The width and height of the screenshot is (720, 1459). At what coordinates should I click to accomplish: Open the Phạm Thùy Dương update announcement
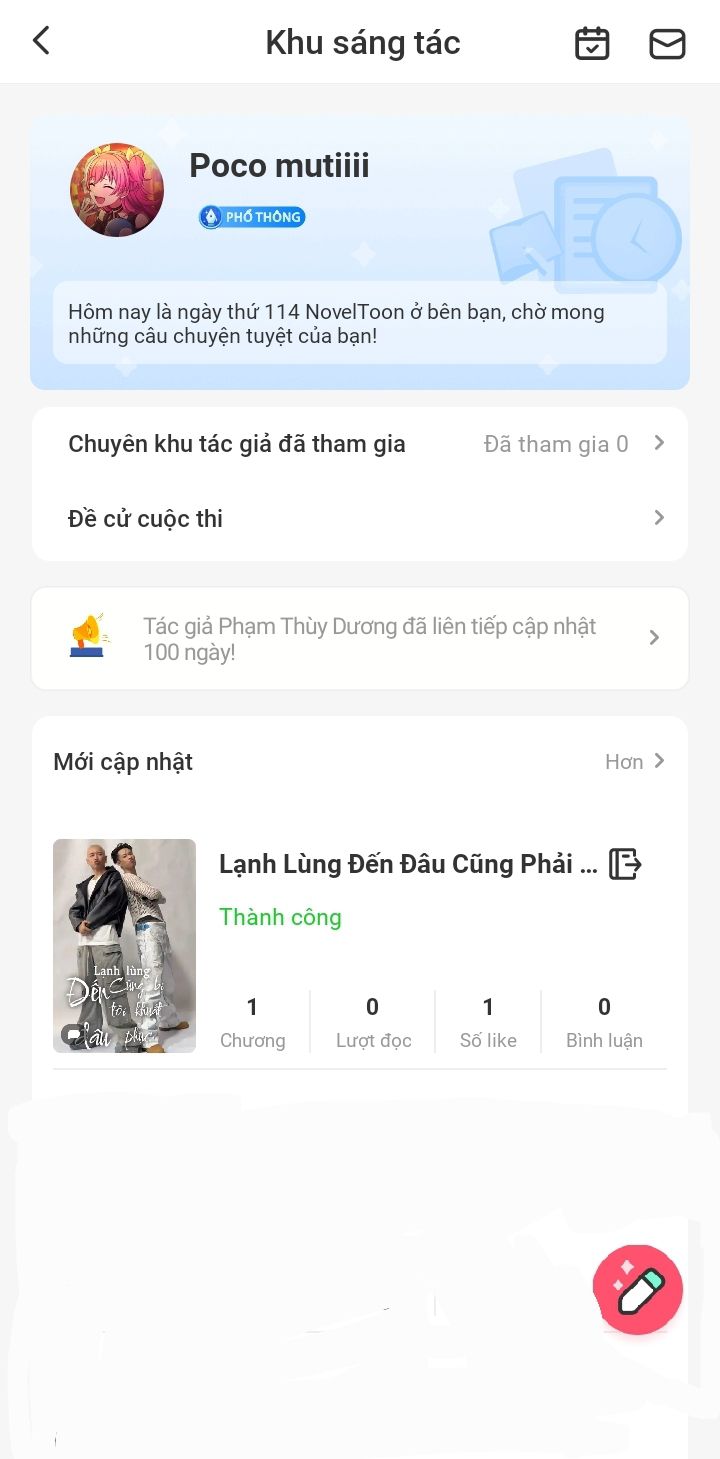click(x=360, y=638)
